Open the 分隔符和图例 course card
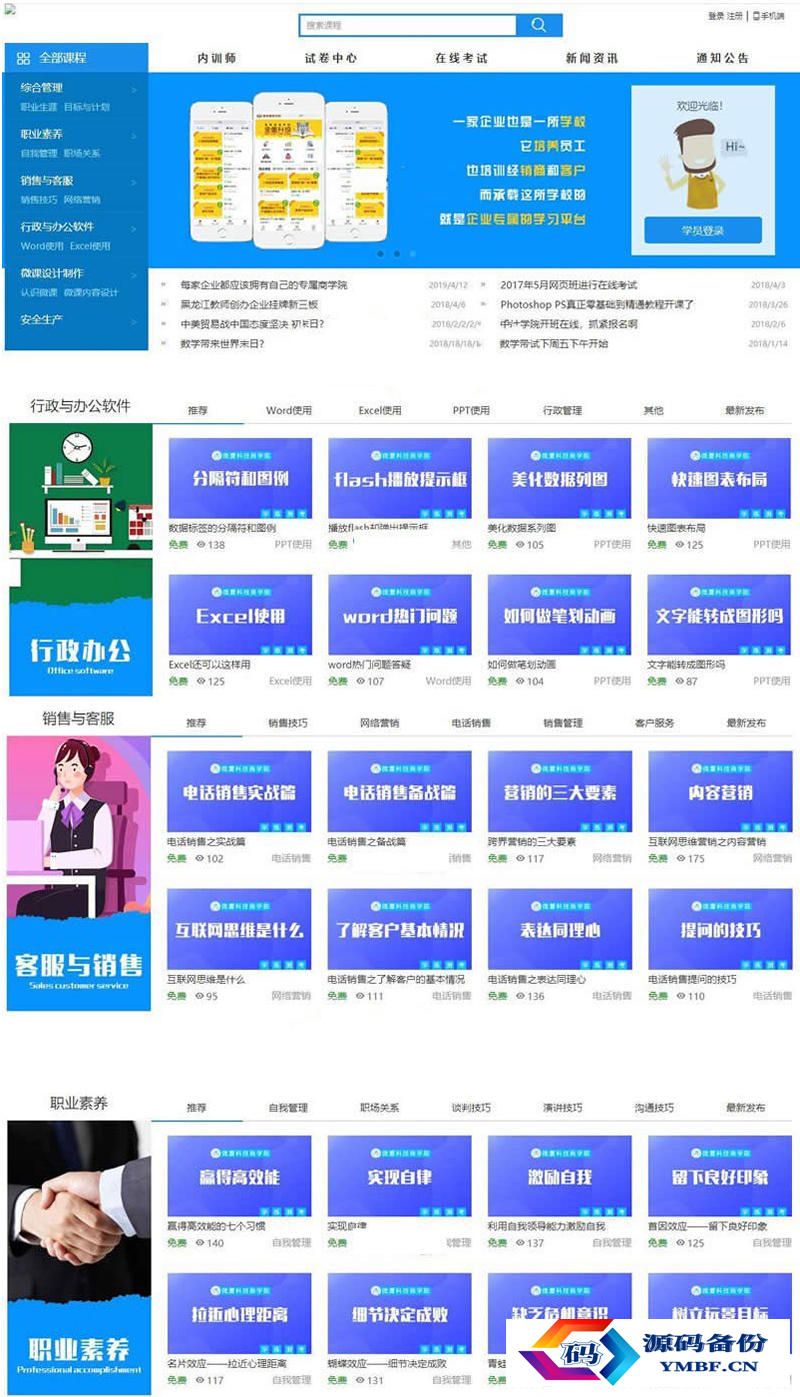The width and height of the screenshot is (800, 1397). (x=240, y=479)
